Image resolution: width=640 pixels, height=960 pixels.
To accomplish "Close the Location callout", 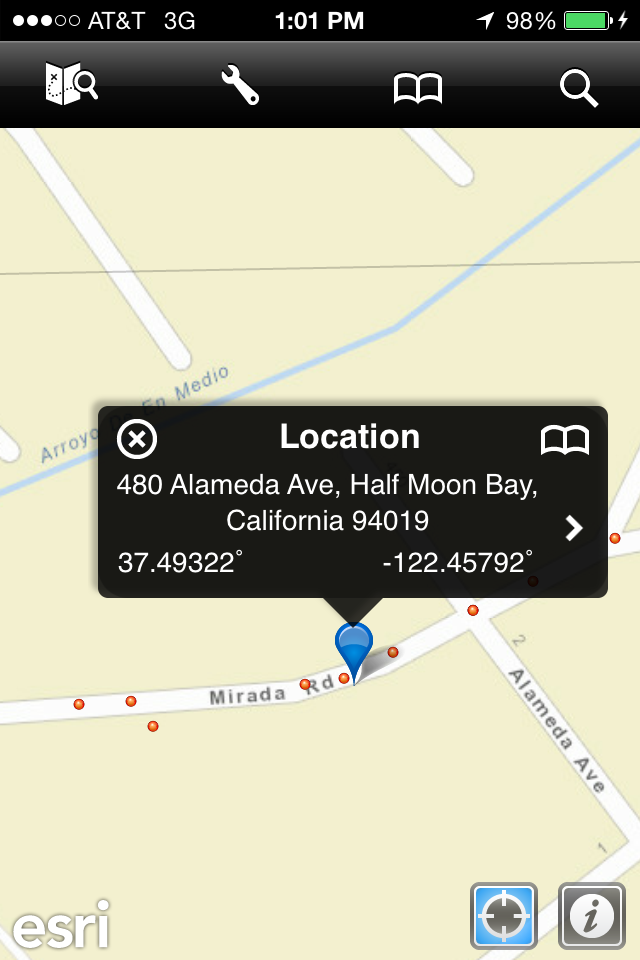I will point(137,439).
